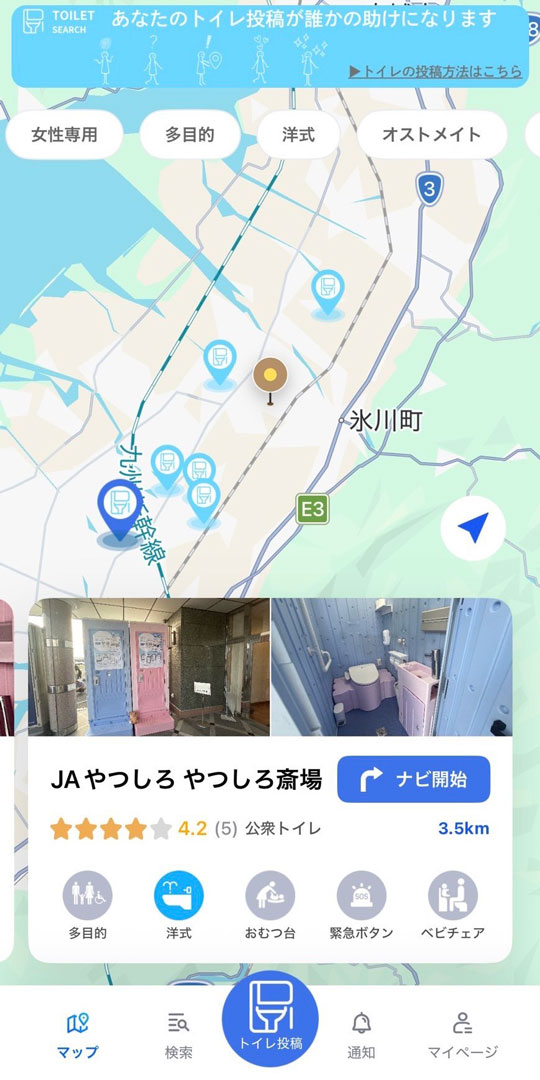The width and height of the screenshot is (540, 1080).
Task: Open the トイレの投稿方法はこちら link
Action: [435, 71]
